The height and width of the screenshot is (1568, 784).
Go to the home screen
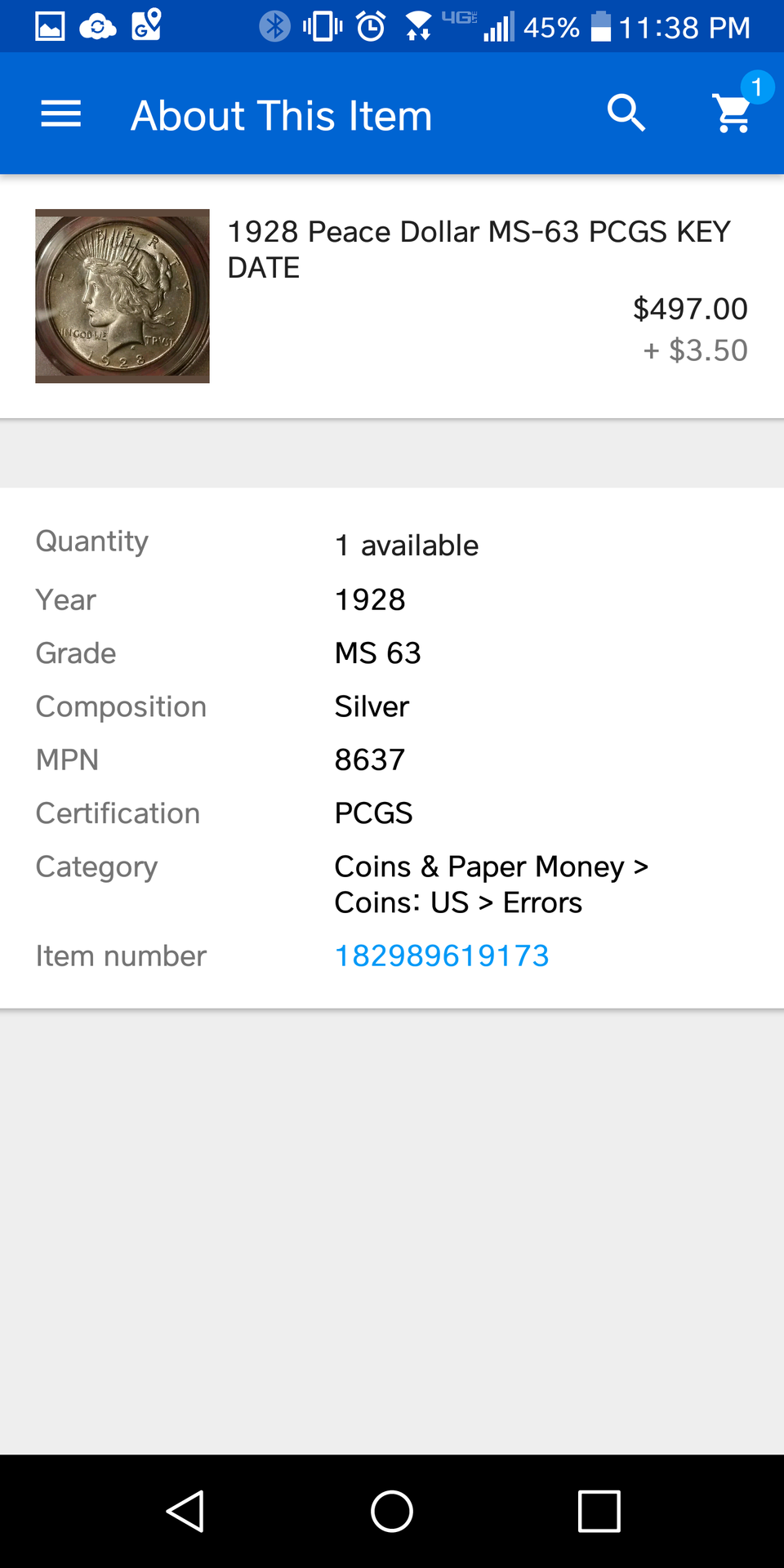point(392,1511)
